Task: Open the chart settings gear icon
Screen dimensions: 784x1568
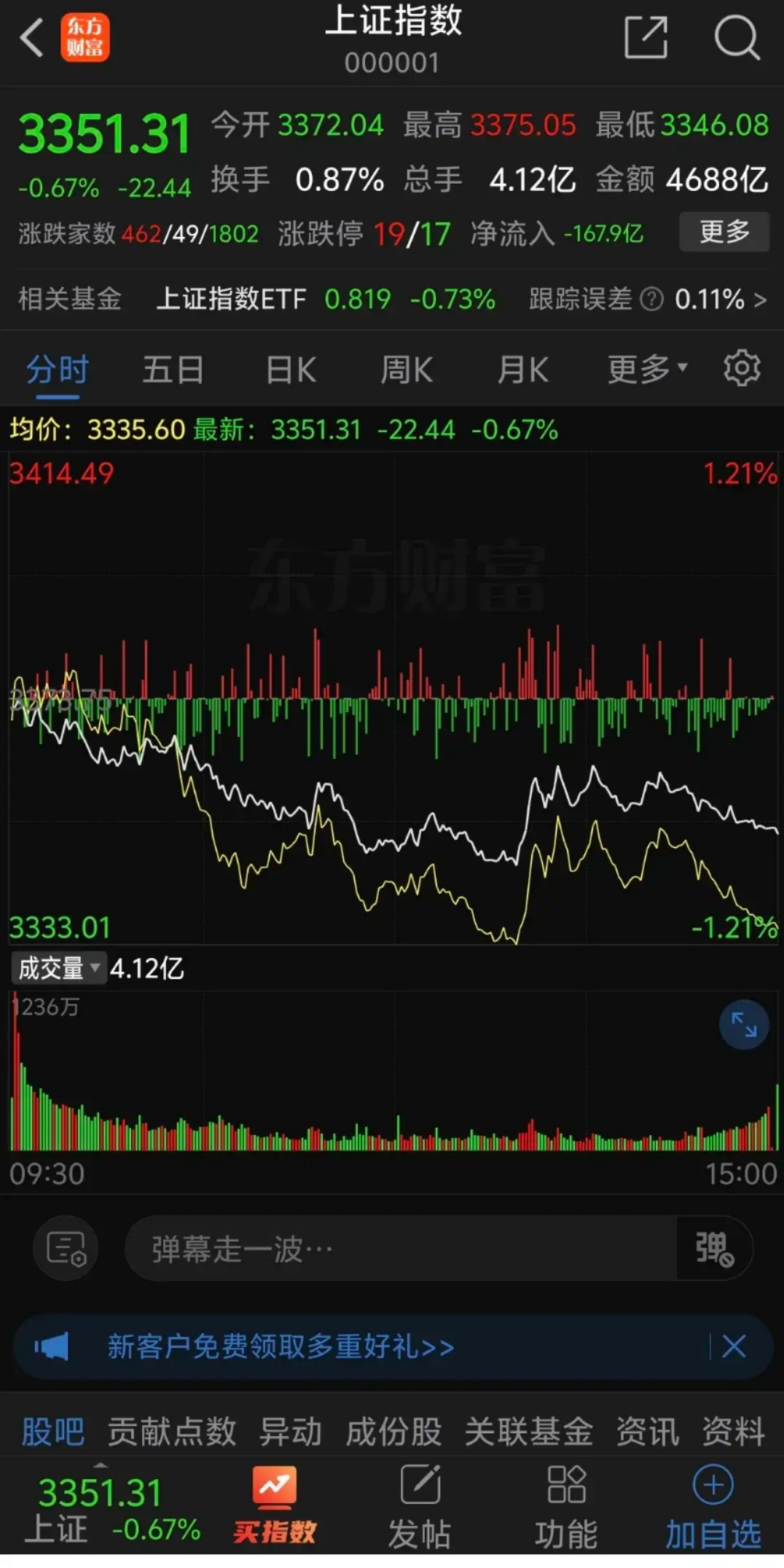Action: (x=740, y=370)
